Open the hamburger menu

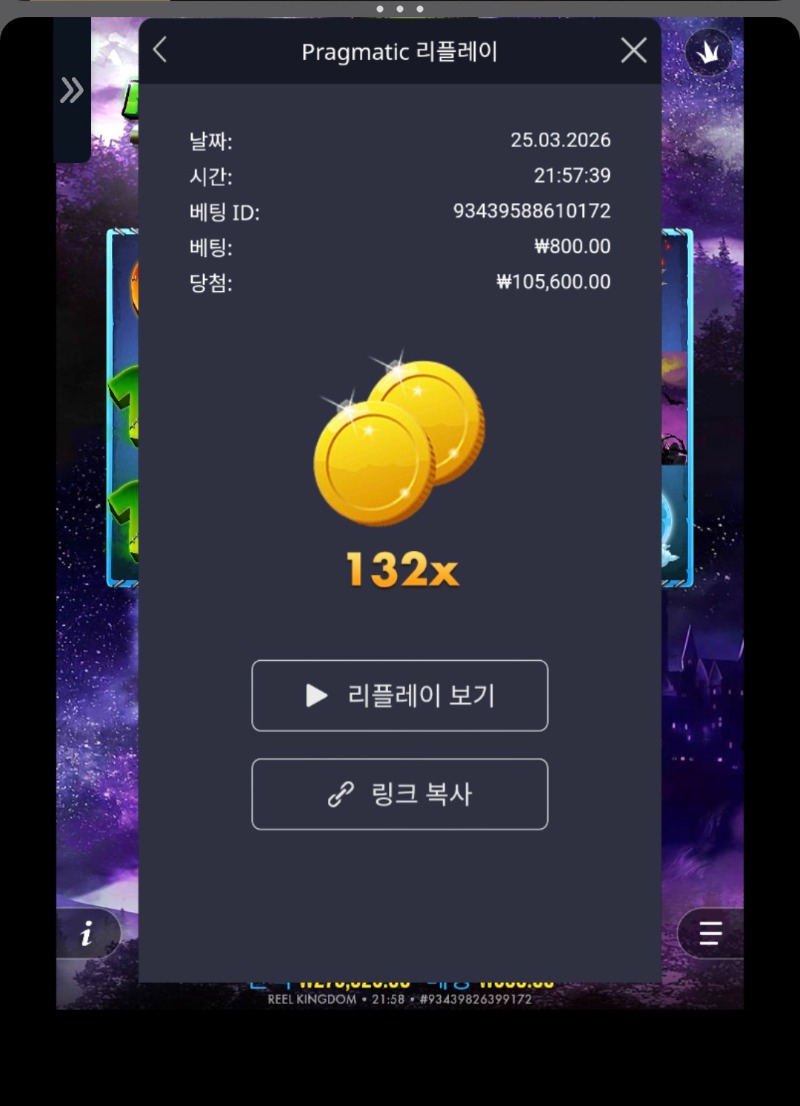(710, 934)
